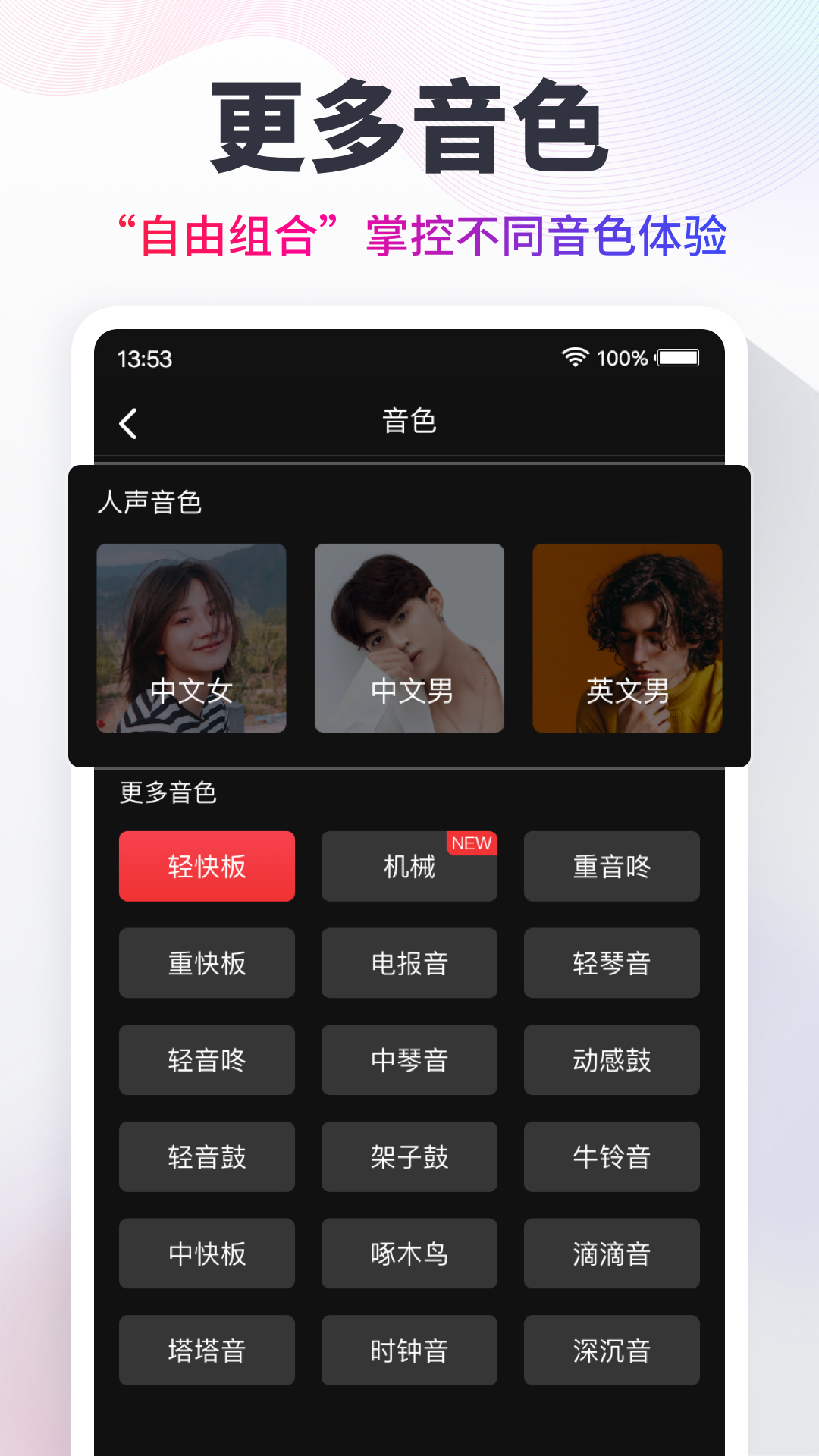The height and width of the screenshot is (1456, 819).
Task: Choose the 中琴音 tone
Action: tap(409, 1060)
